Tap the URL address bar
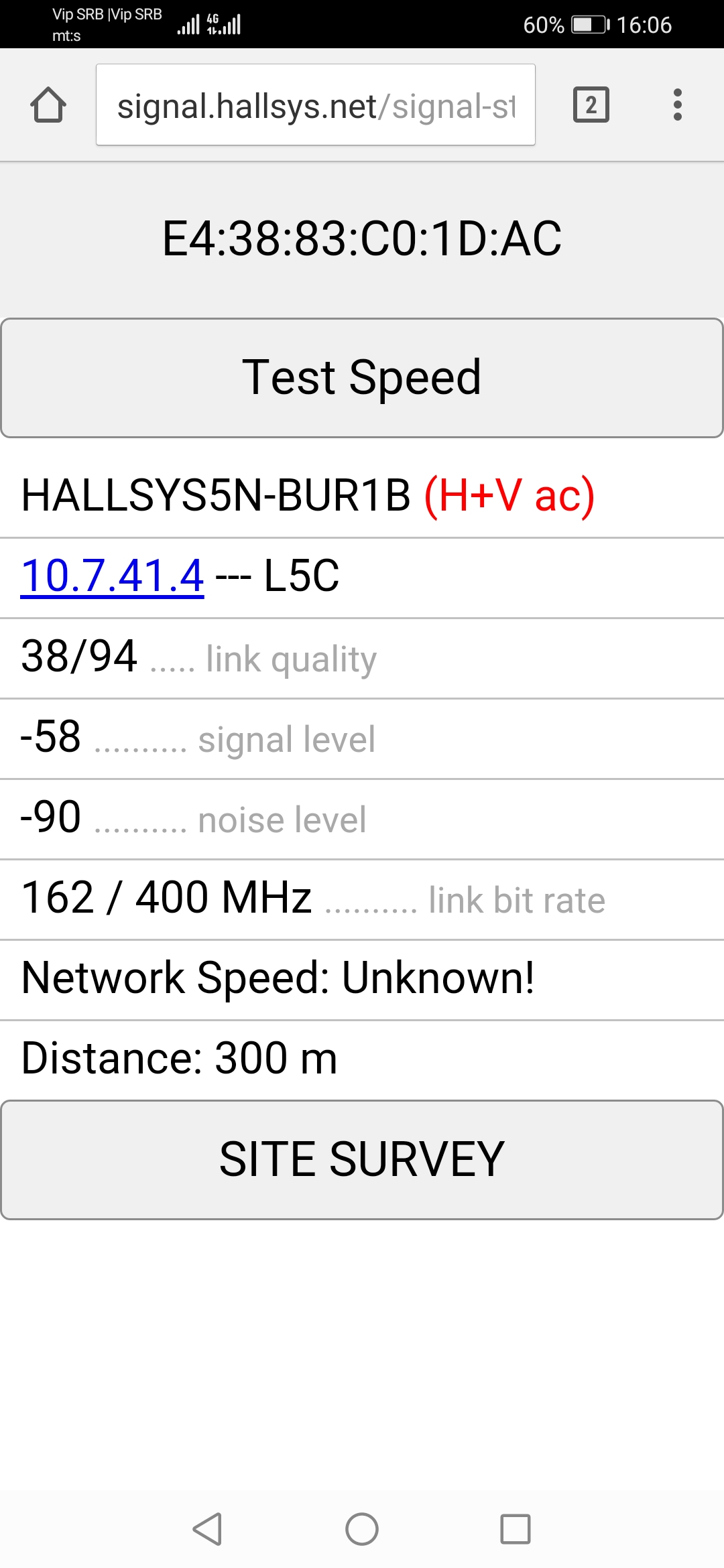This screenshot has width=724, height=1568. (x=315, y=105)
